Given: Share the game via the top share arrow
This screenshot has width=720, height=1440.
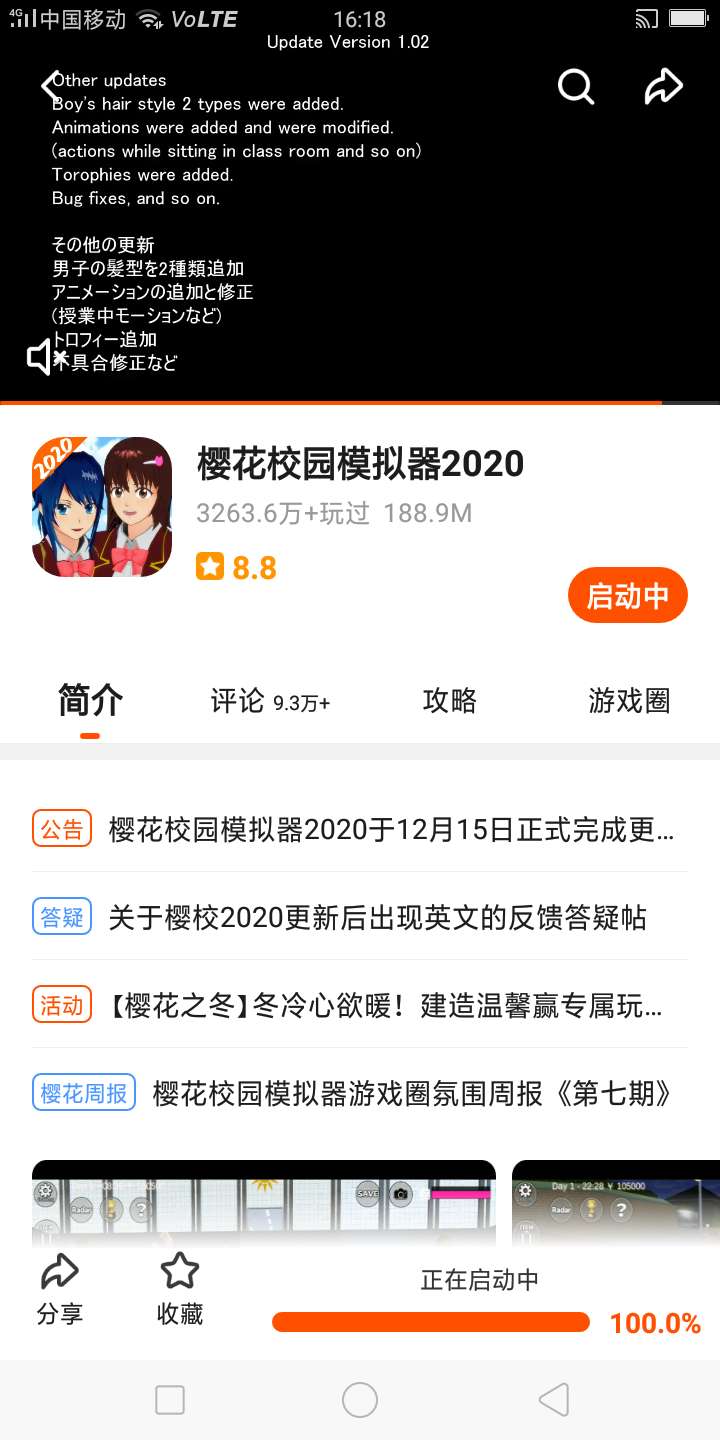Looking at the screenshot, I should tap(663, 87).
